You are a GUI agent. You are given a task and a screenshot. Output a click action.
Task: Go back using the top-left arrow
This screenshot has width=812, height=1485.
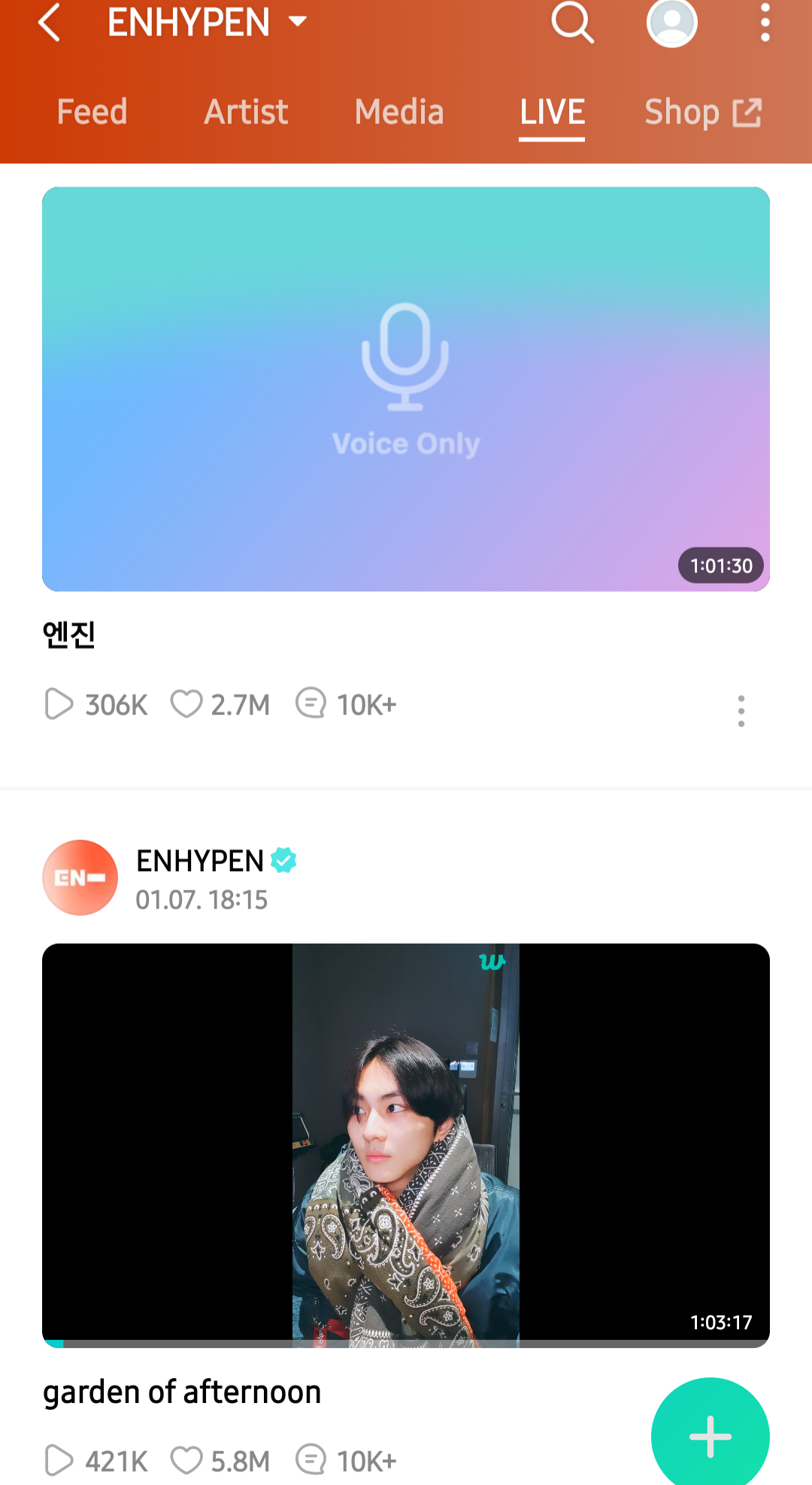[x=50, y=22]
